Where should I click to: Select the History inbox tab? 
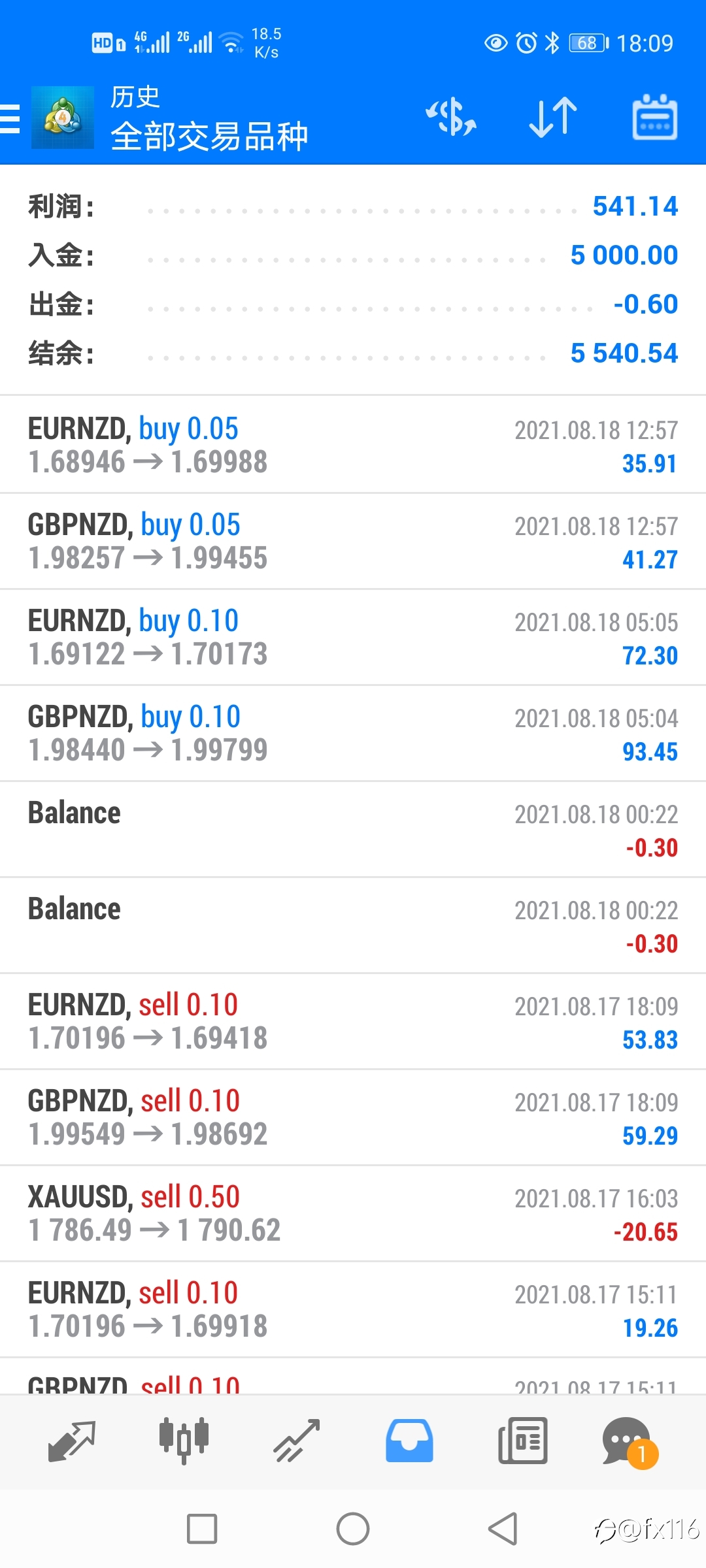pyautogui.click(x=409, y=1441)
